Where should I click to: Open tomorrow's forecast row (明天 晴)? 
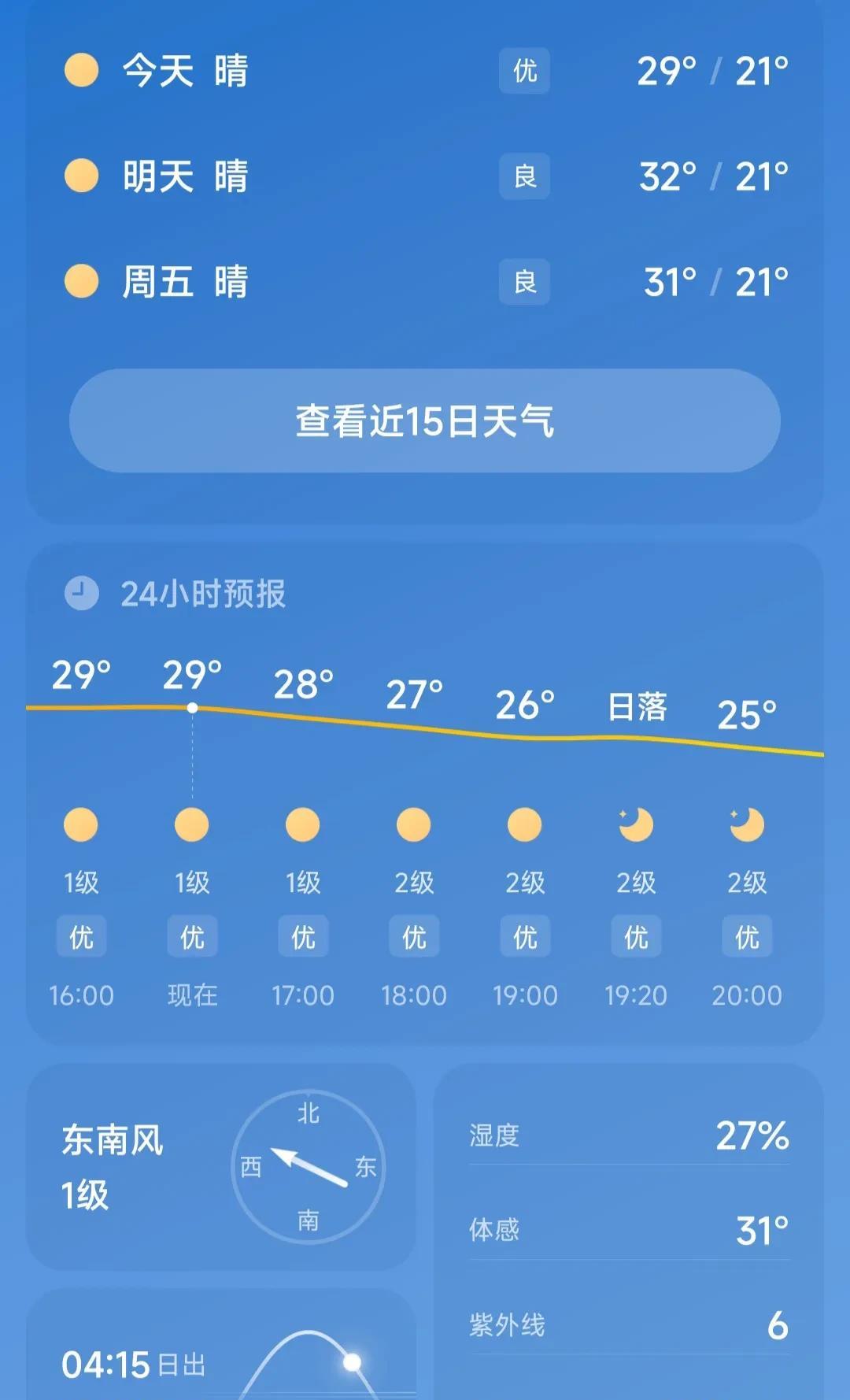click(x=425, y=176)
